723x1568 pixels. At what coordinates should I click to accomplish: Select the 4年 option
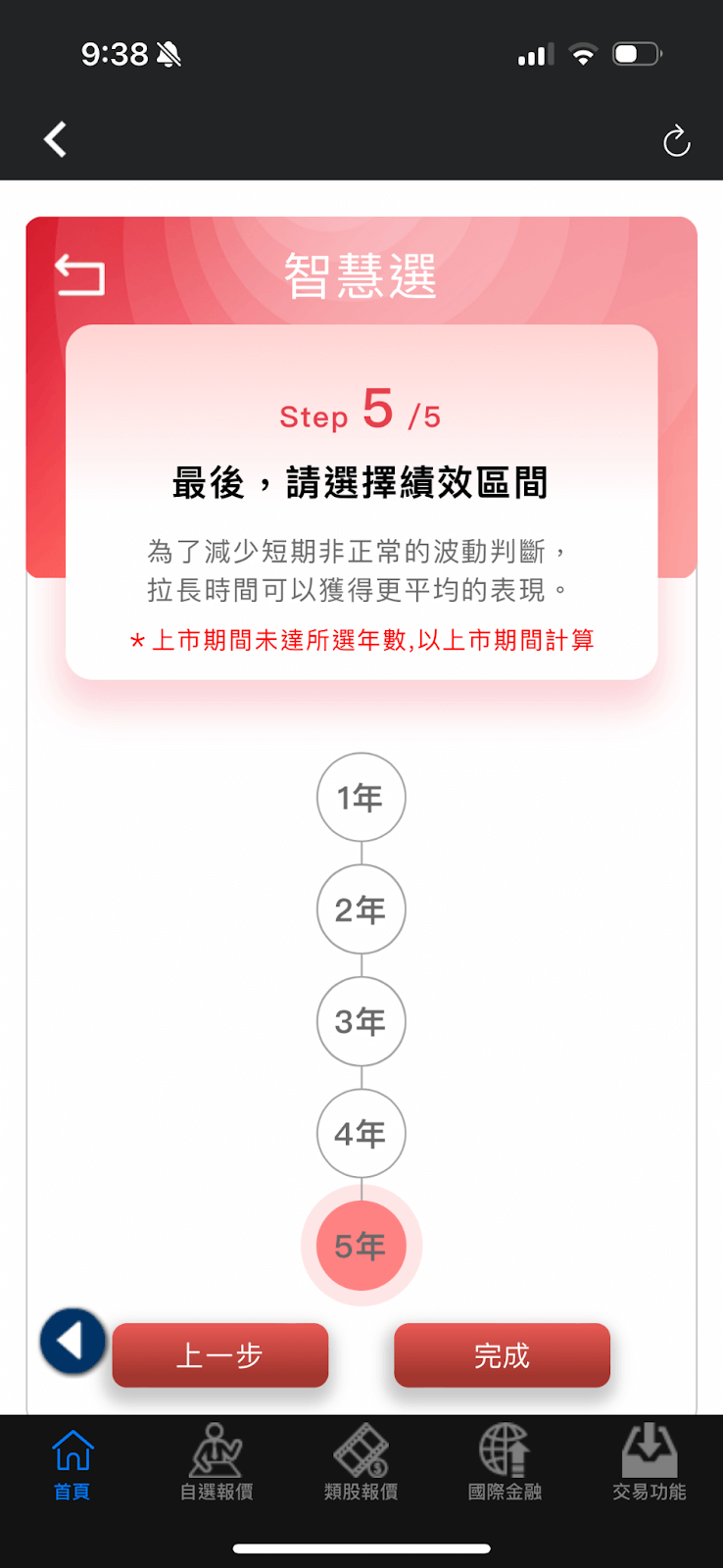click(361, 1134)
